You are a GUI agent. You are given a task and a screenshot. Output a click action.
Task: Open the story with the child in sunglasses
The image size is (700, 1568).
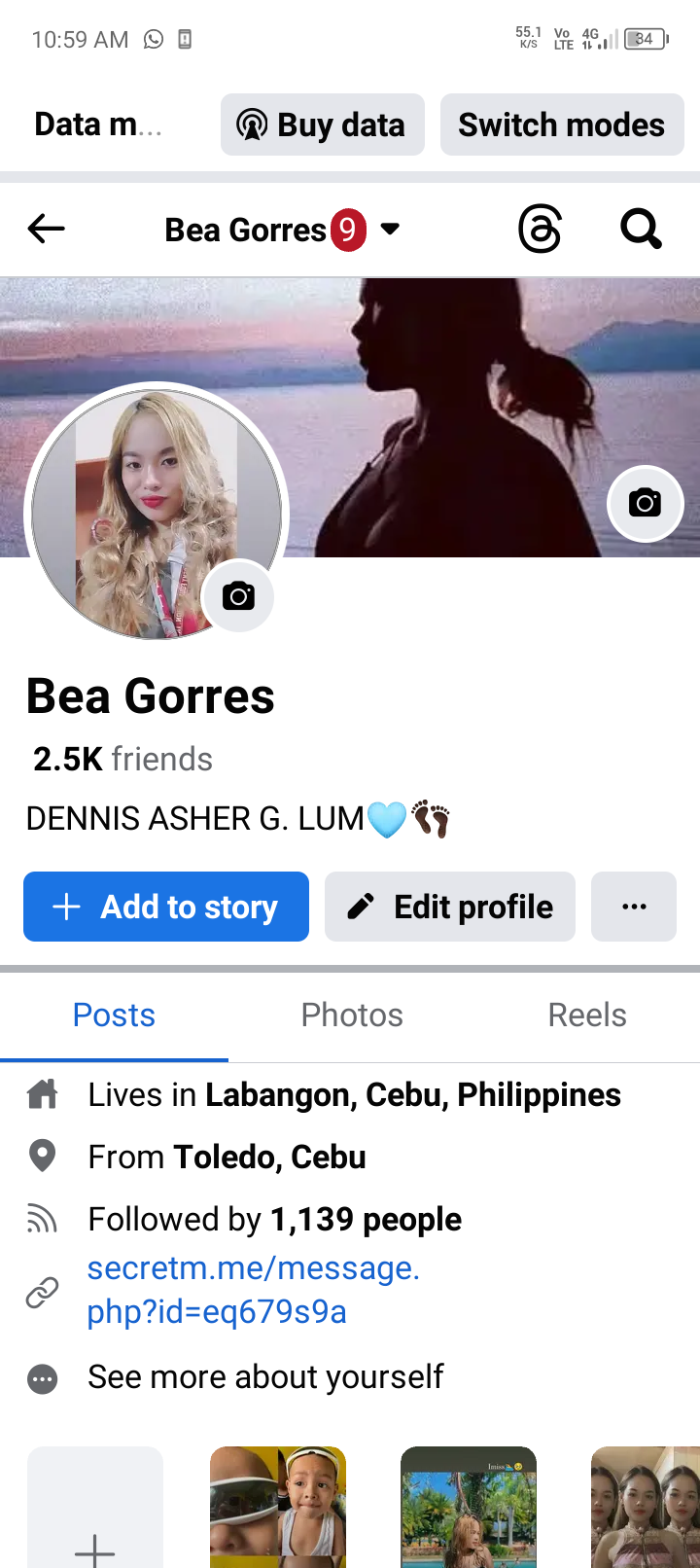278,1506
